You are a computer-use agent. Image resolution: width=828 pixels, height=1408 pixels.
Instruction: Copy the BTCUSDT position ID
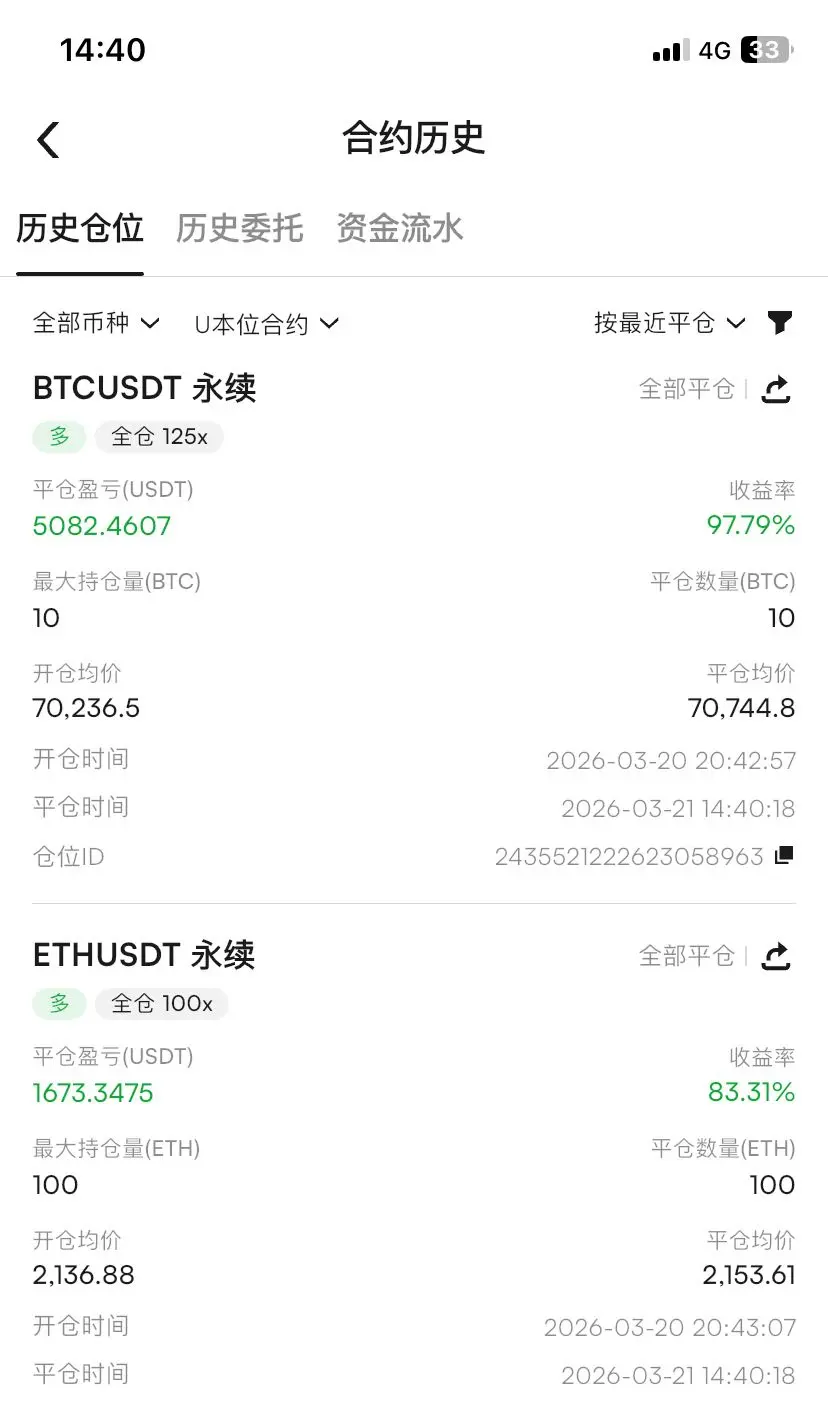click(784, 855)
